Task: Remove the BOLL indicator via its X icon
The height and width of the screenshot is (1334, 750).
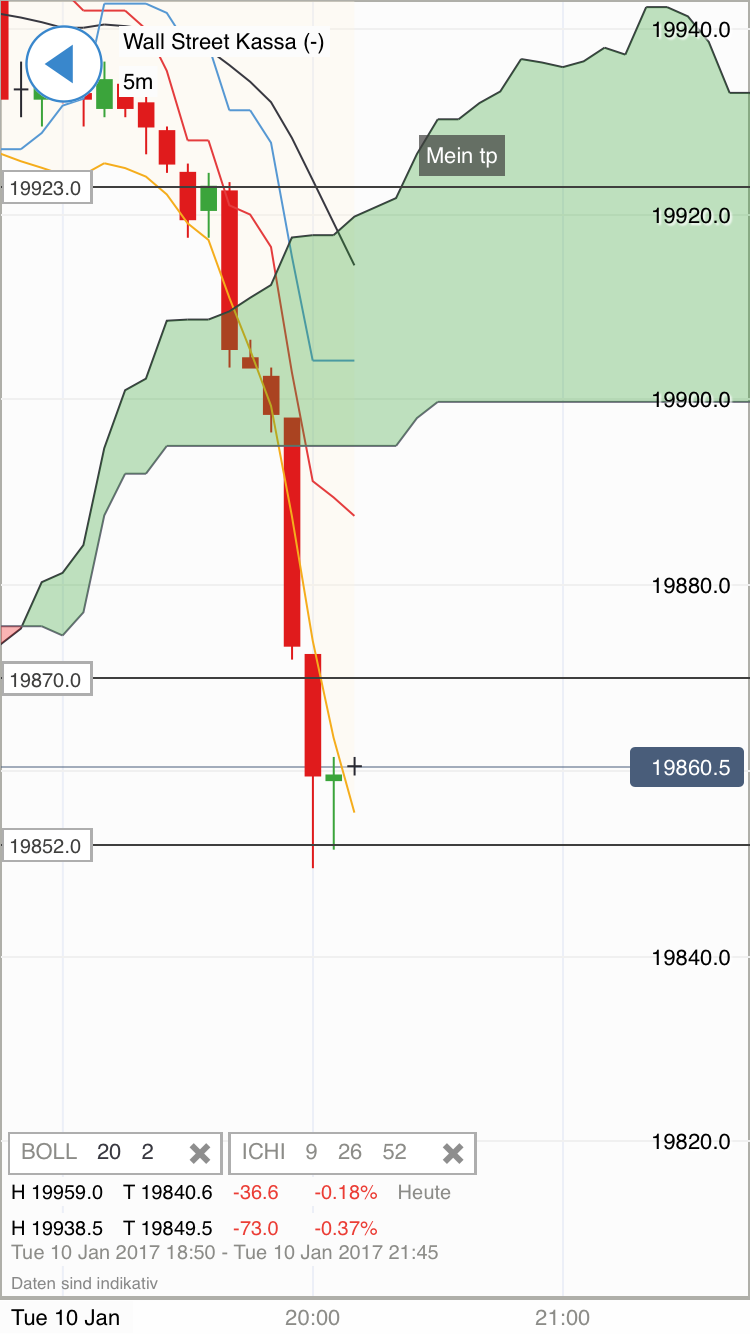Action: (x=202, y=1152)
